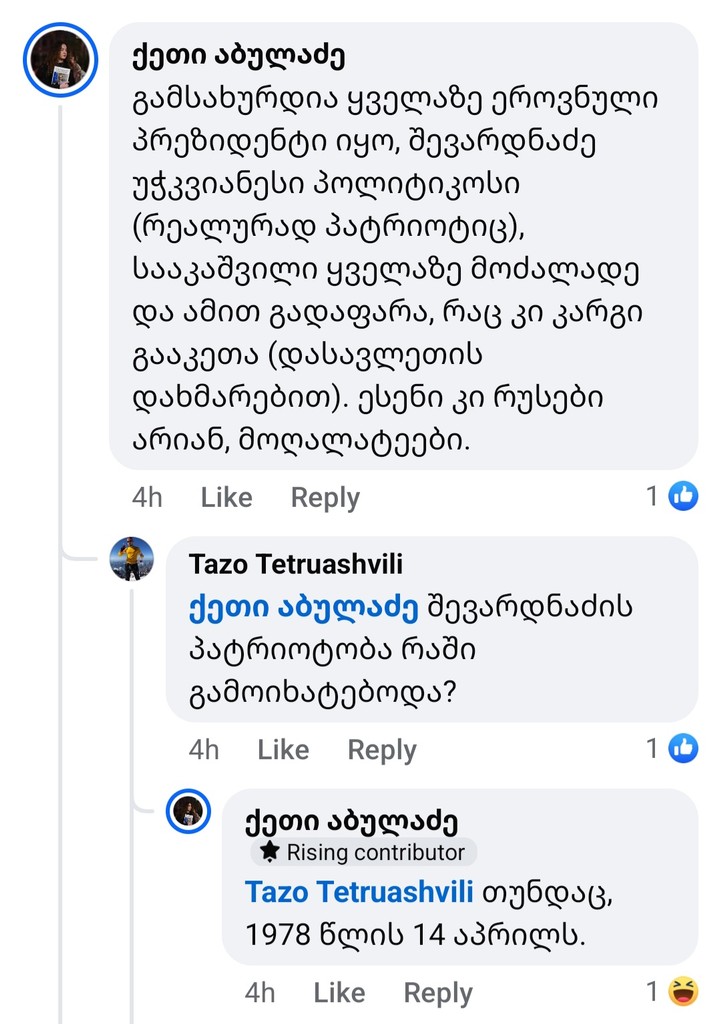The width and height of the screenshot is (721, 1024).
Task: Reply to Tazo Tetruashvili's comment
Action: (x=381, y=749)
